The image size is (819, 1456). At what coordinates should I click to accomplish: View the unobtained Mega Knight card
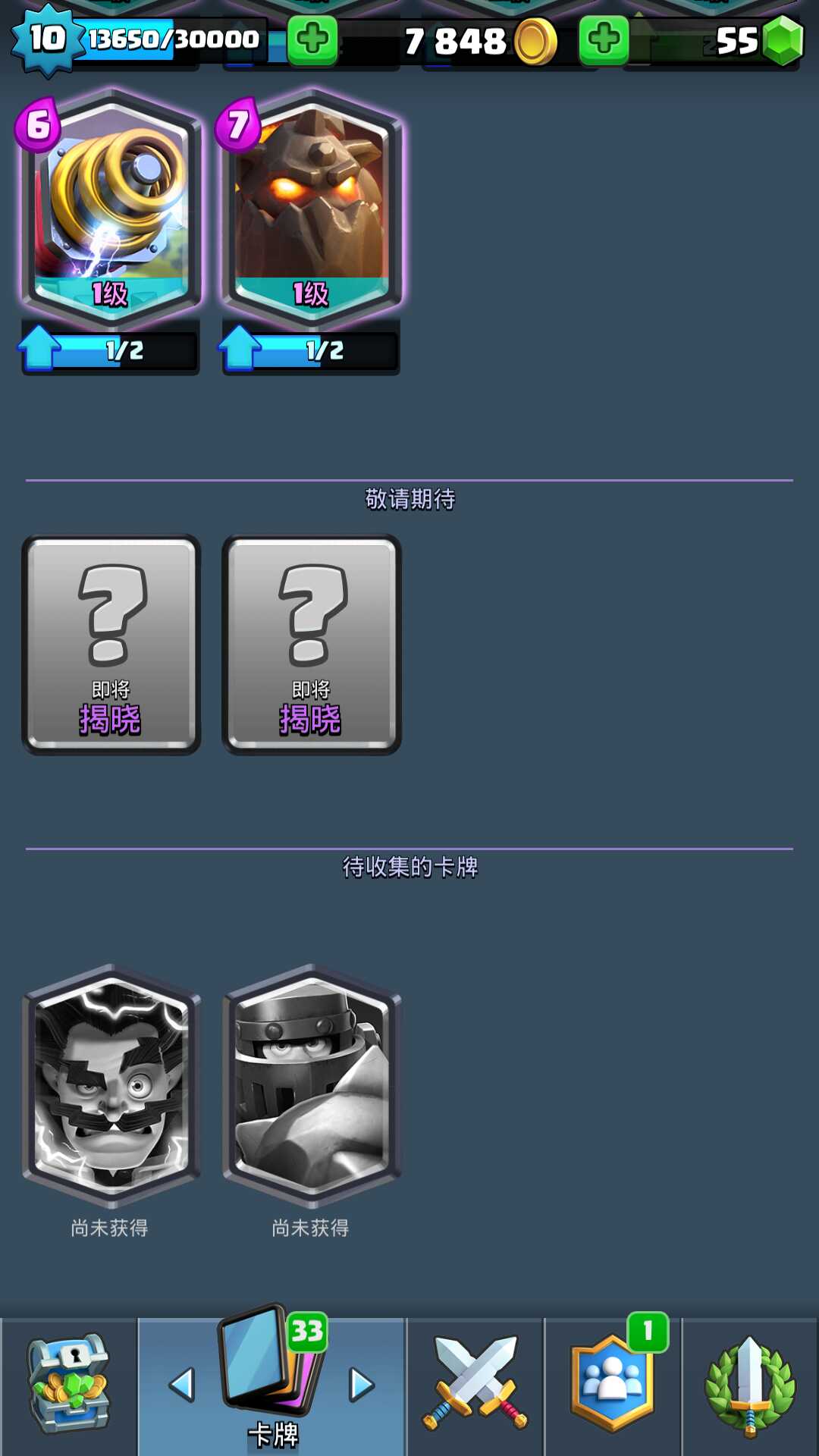pos(311,1085)
